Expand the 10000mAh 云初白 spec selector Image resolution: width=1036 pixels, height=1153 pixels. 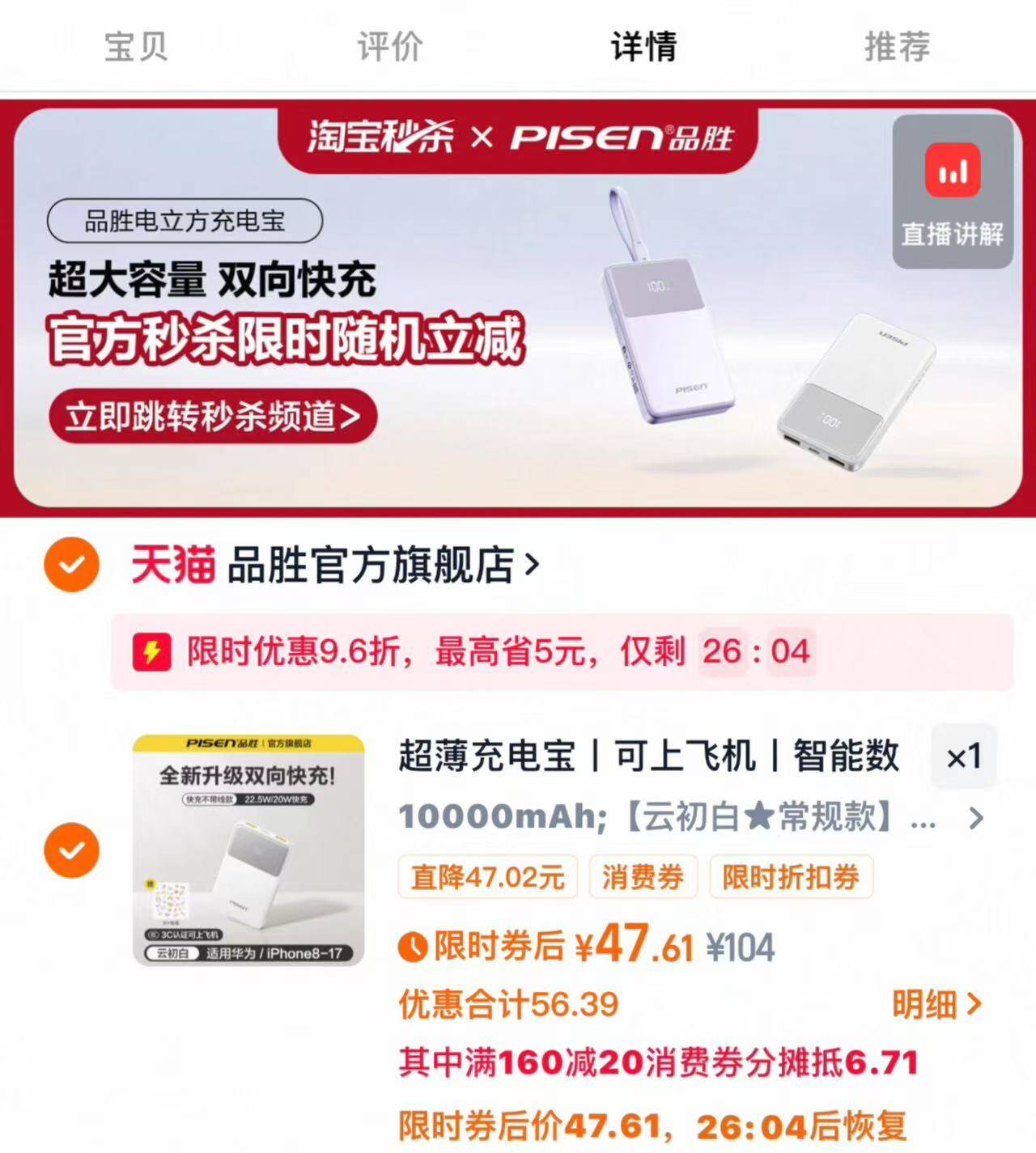(x=688, y=818)
